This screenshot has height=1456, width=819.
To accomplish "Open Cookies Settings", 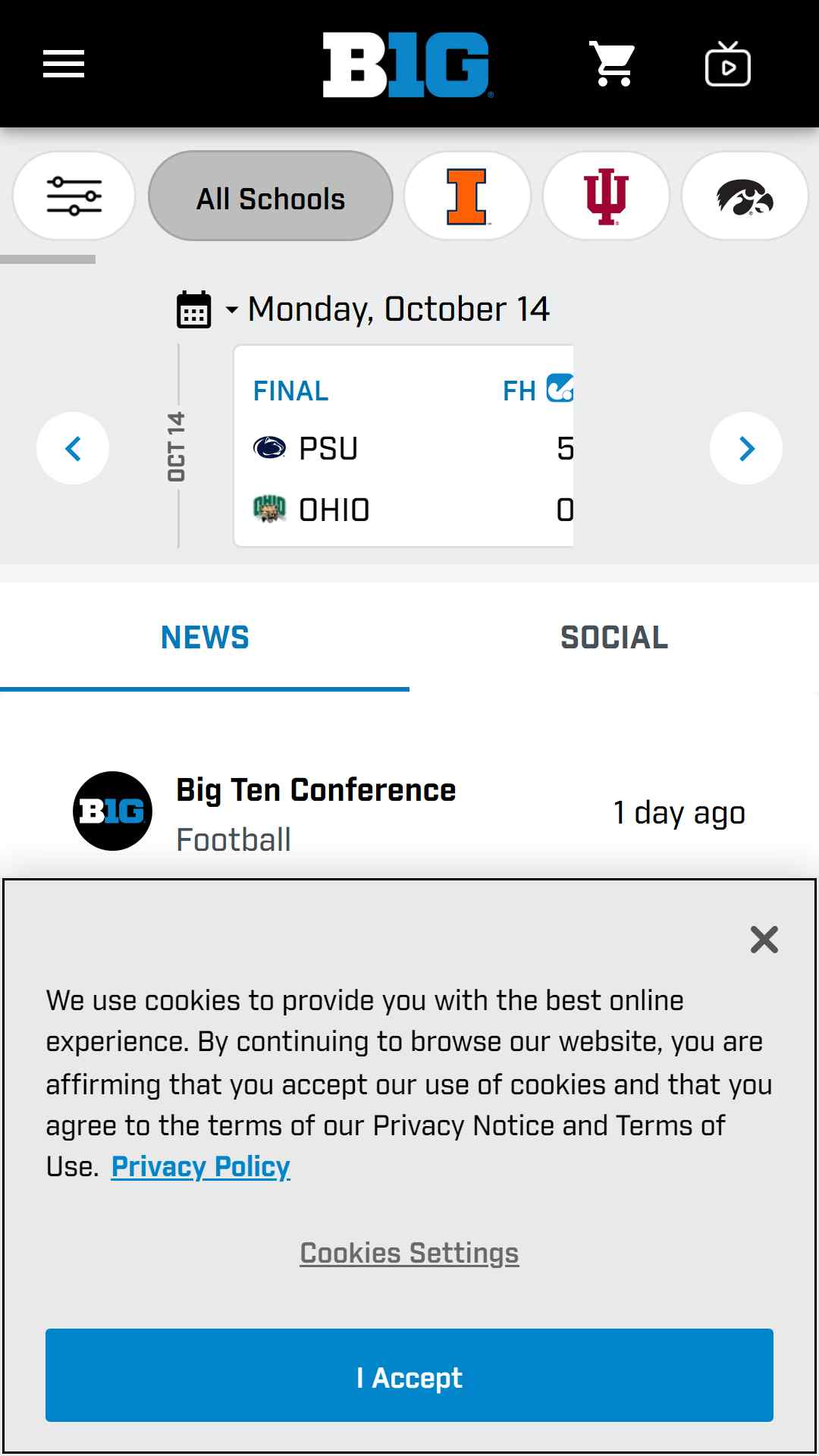I will [x=409, y=1254].
